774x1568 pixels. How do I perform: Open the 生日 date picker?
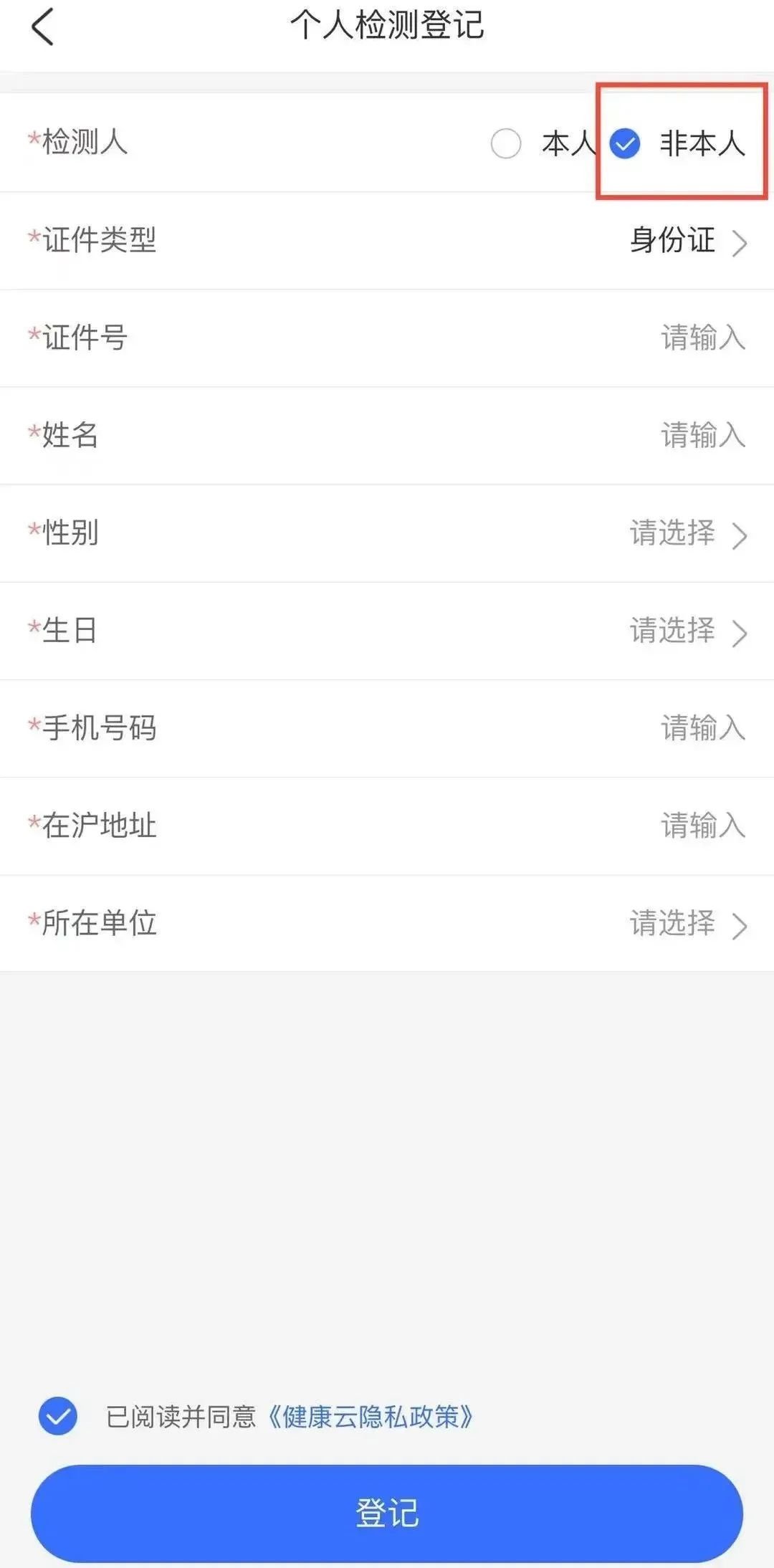tap(687, 631)
